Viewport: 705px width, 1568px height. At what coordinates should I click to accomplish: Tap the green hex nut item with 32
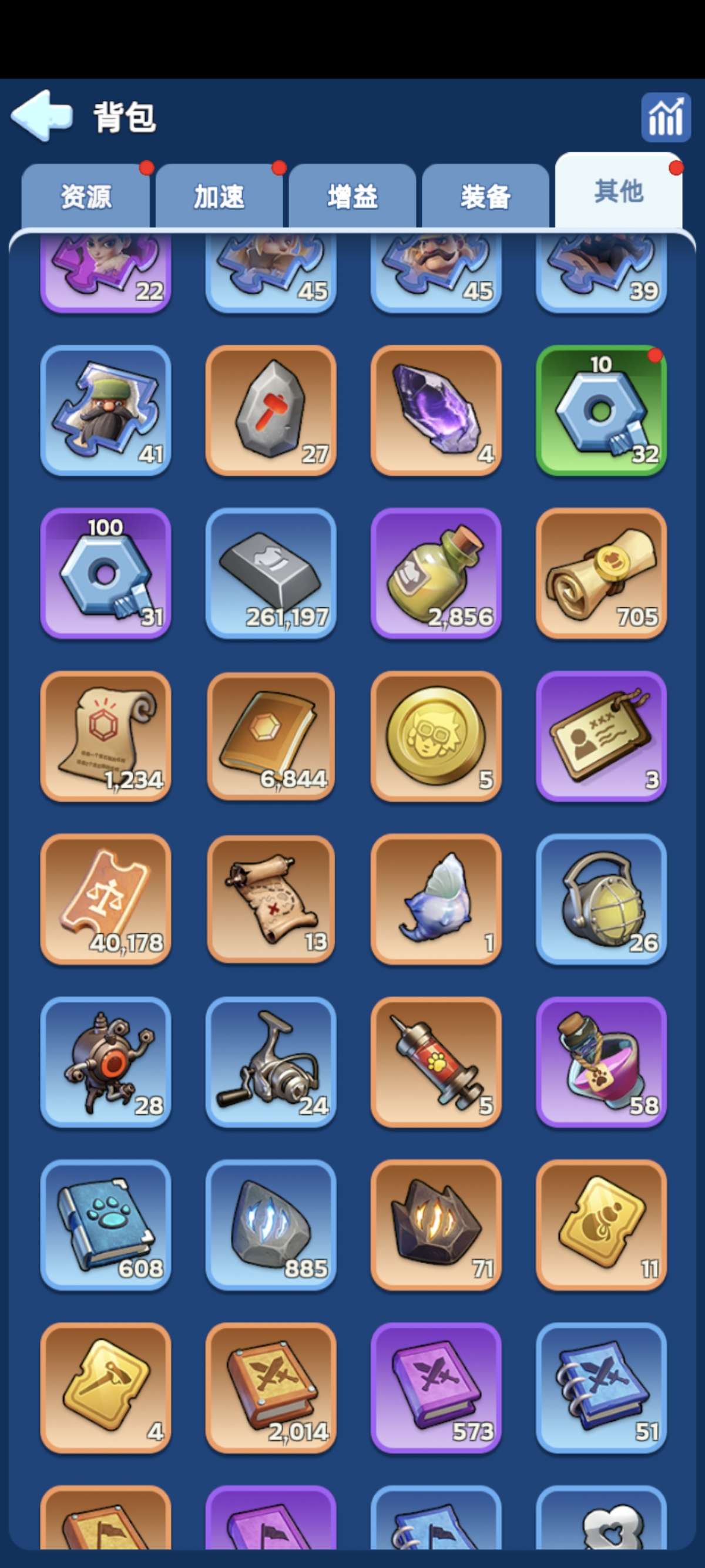(x=601, y=410)
